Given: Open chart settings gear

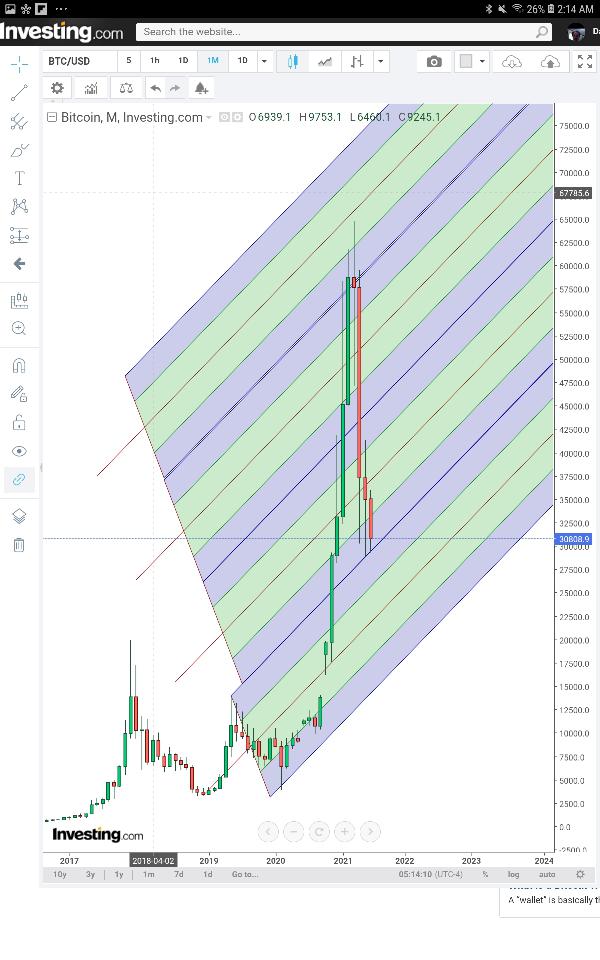Looking at the screenshot, I should click(57, 88).
